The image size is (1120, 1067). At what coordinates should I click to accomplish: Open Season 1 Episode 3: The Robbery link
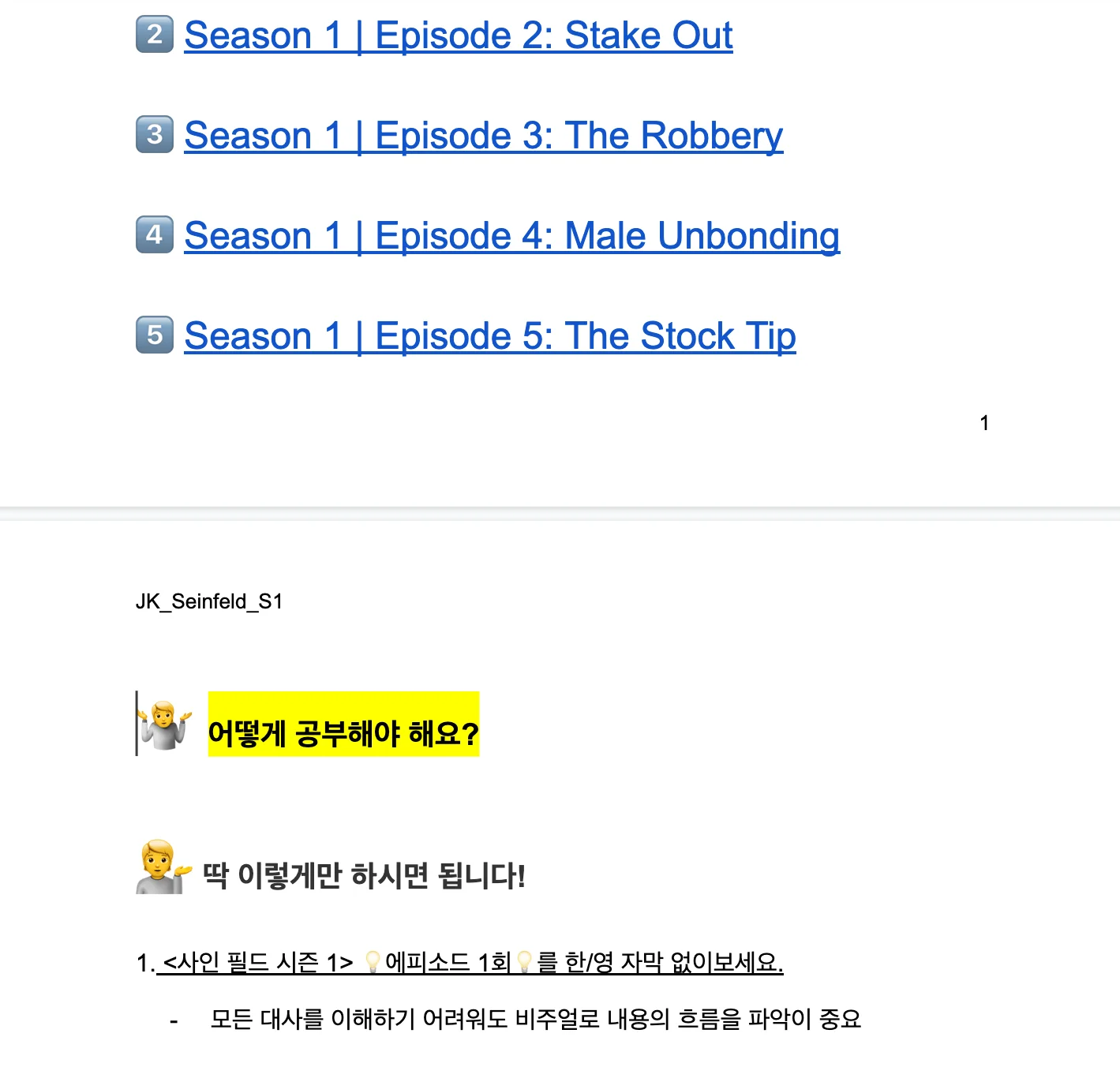[x=483, y=136]
